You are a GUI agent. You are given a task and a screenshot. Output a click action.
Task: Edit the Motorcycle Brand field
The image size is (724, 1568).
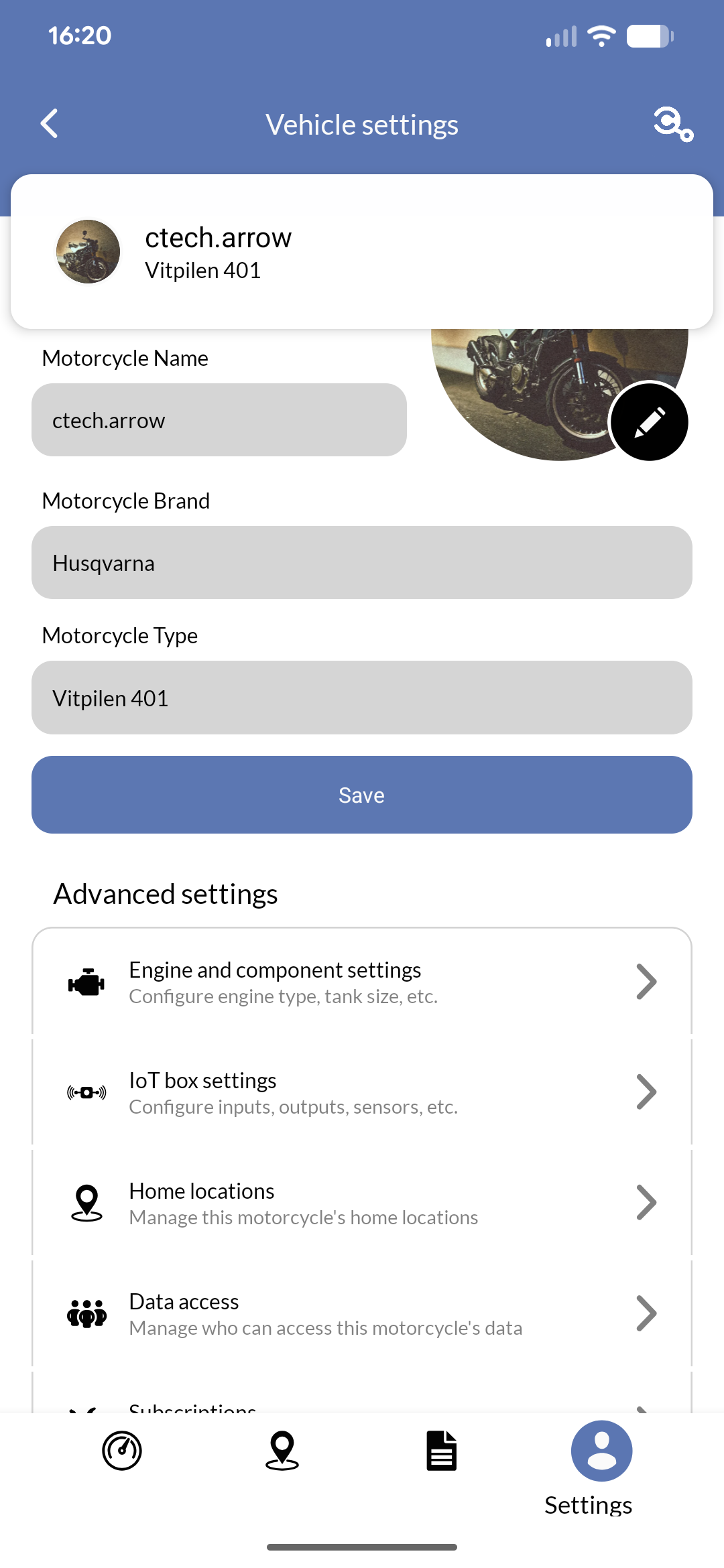[x=362, y=563]
